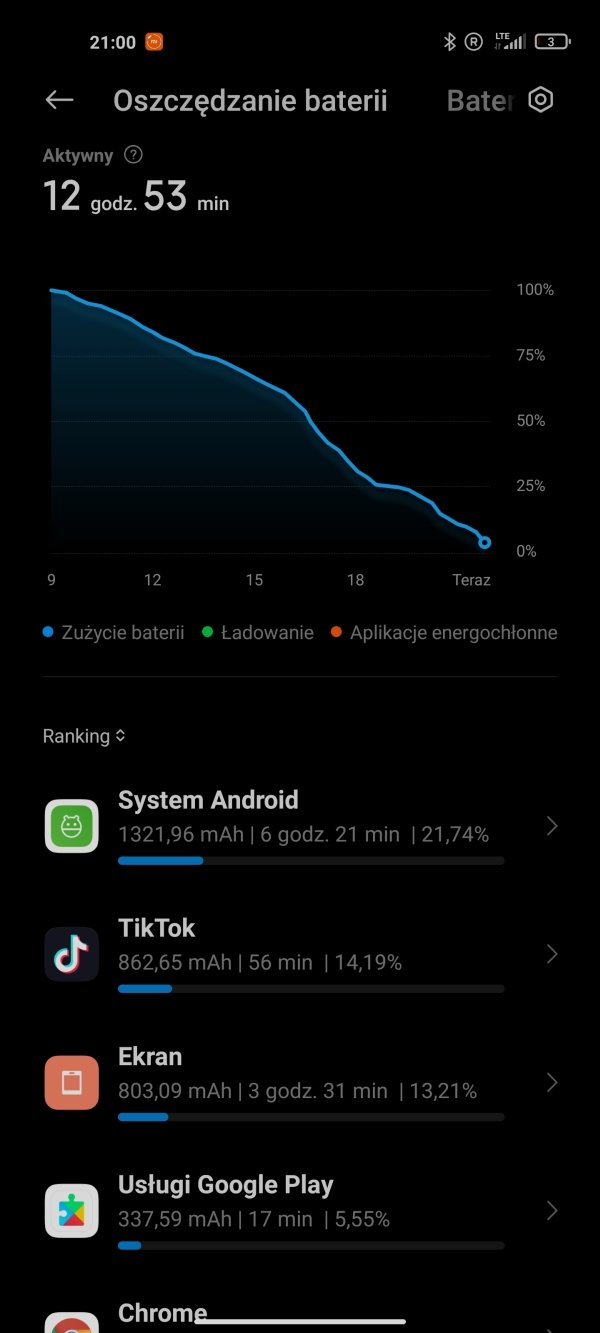Go back with the arrow icon
Image resolution: width=600 pixels, height=1333 pixels.
coord(60,100)
